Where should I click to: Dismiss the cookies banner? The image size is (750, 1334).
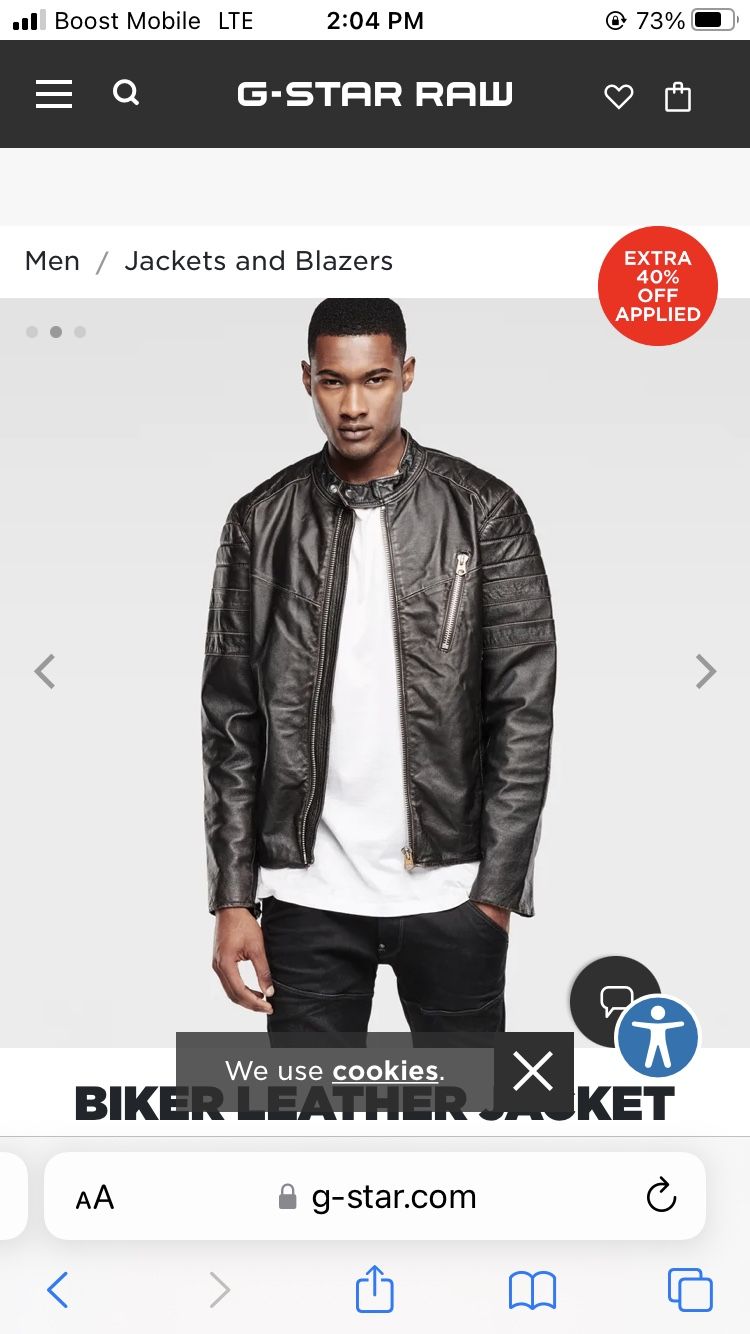pos(533,1071)
